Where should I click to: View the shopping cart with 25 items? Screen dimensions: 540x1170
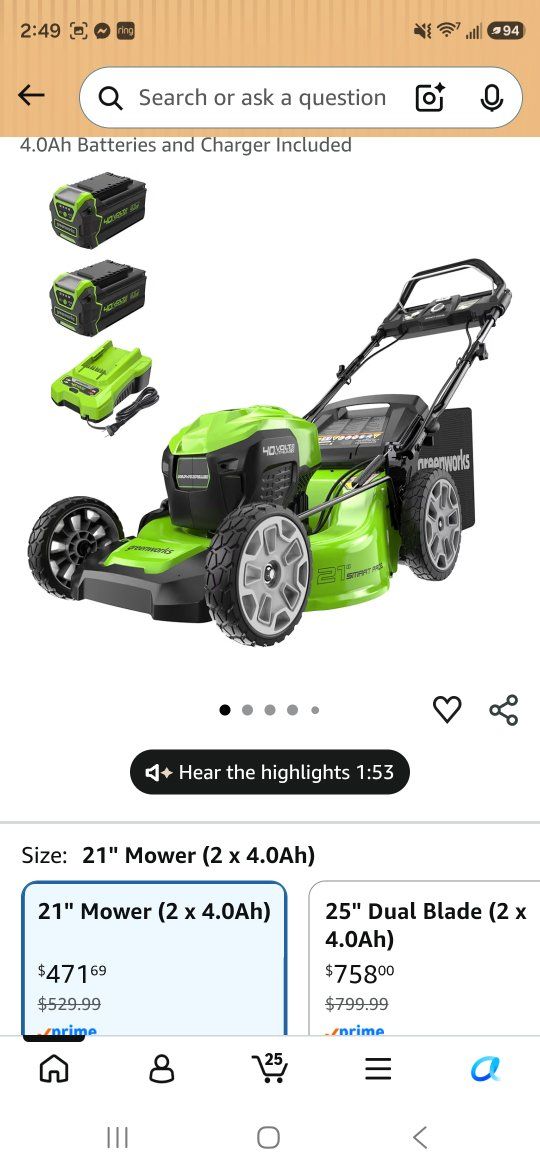269,1068
